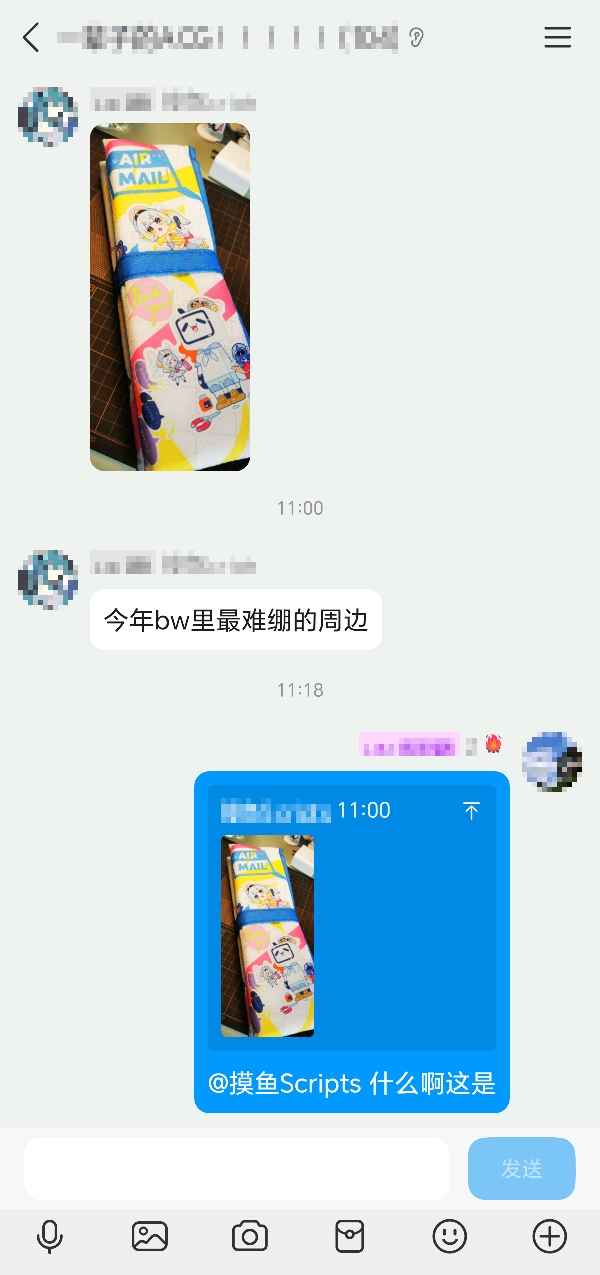This screenshot has height=1275, width=600.
Task: Tap the message input field
Action: coord(237,1168)
